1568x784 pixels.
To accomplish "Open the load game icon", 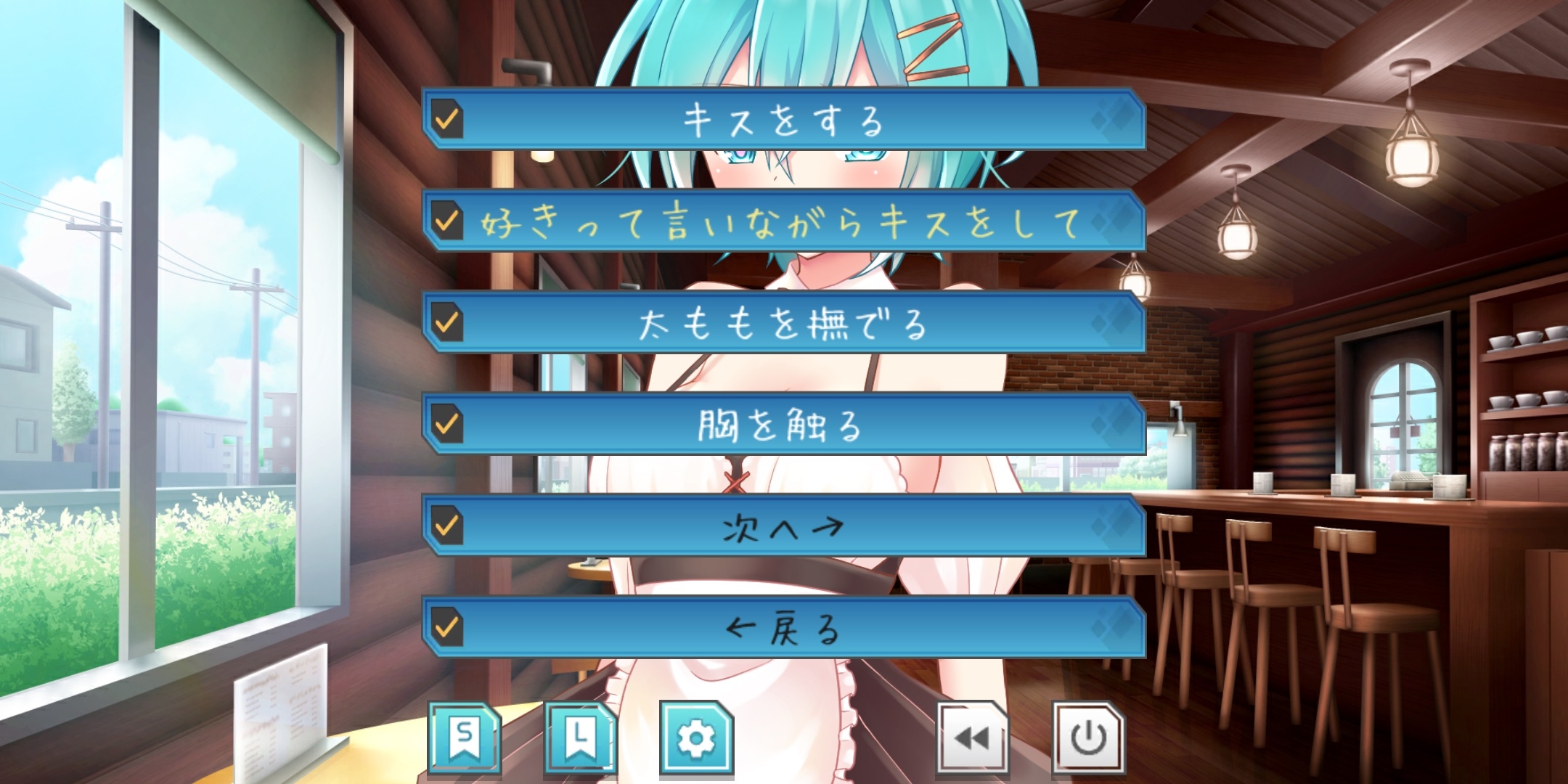I will 580,738.
